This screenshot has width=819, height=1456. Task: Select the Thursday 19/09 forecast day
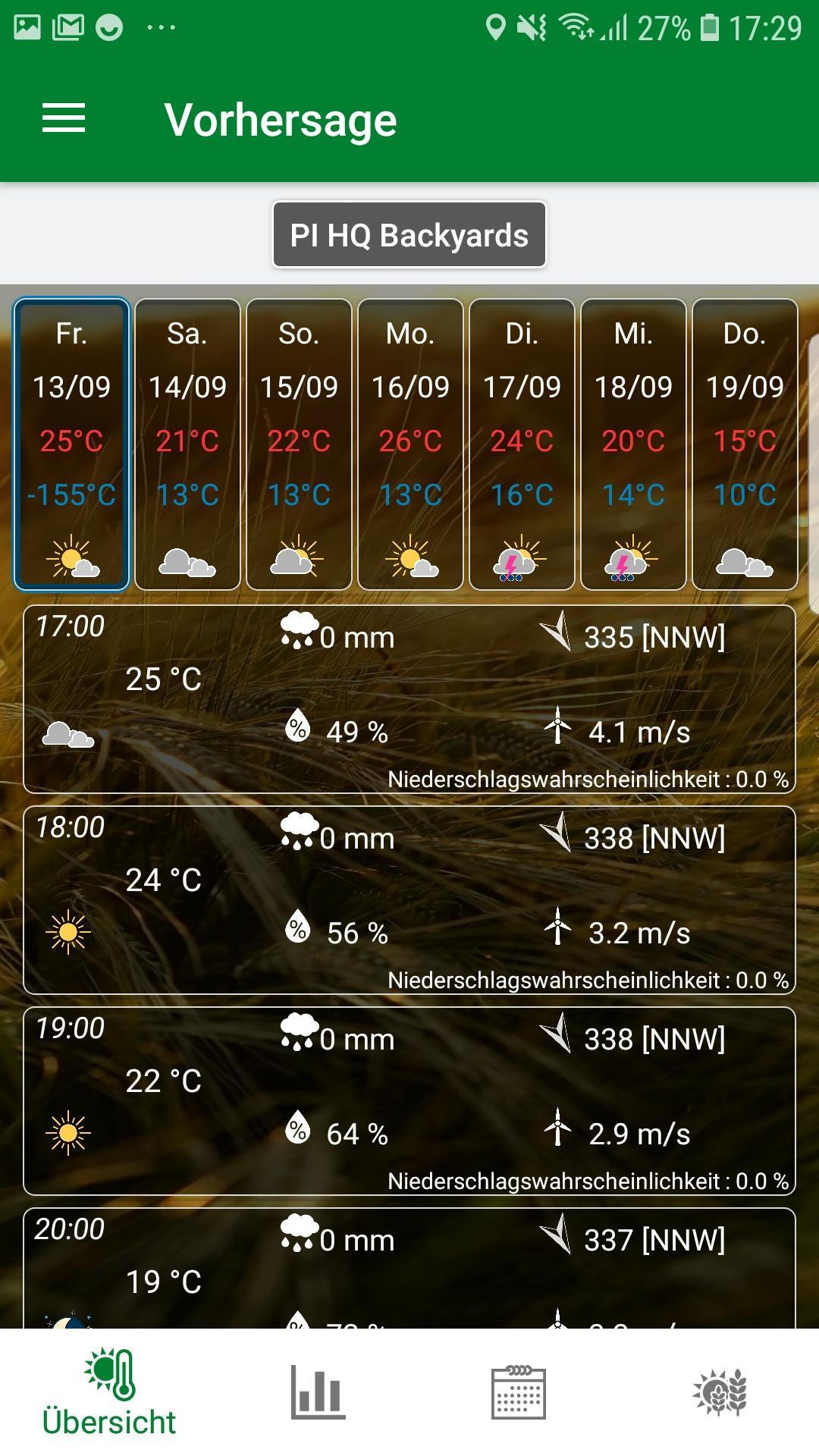coord(745,444)
